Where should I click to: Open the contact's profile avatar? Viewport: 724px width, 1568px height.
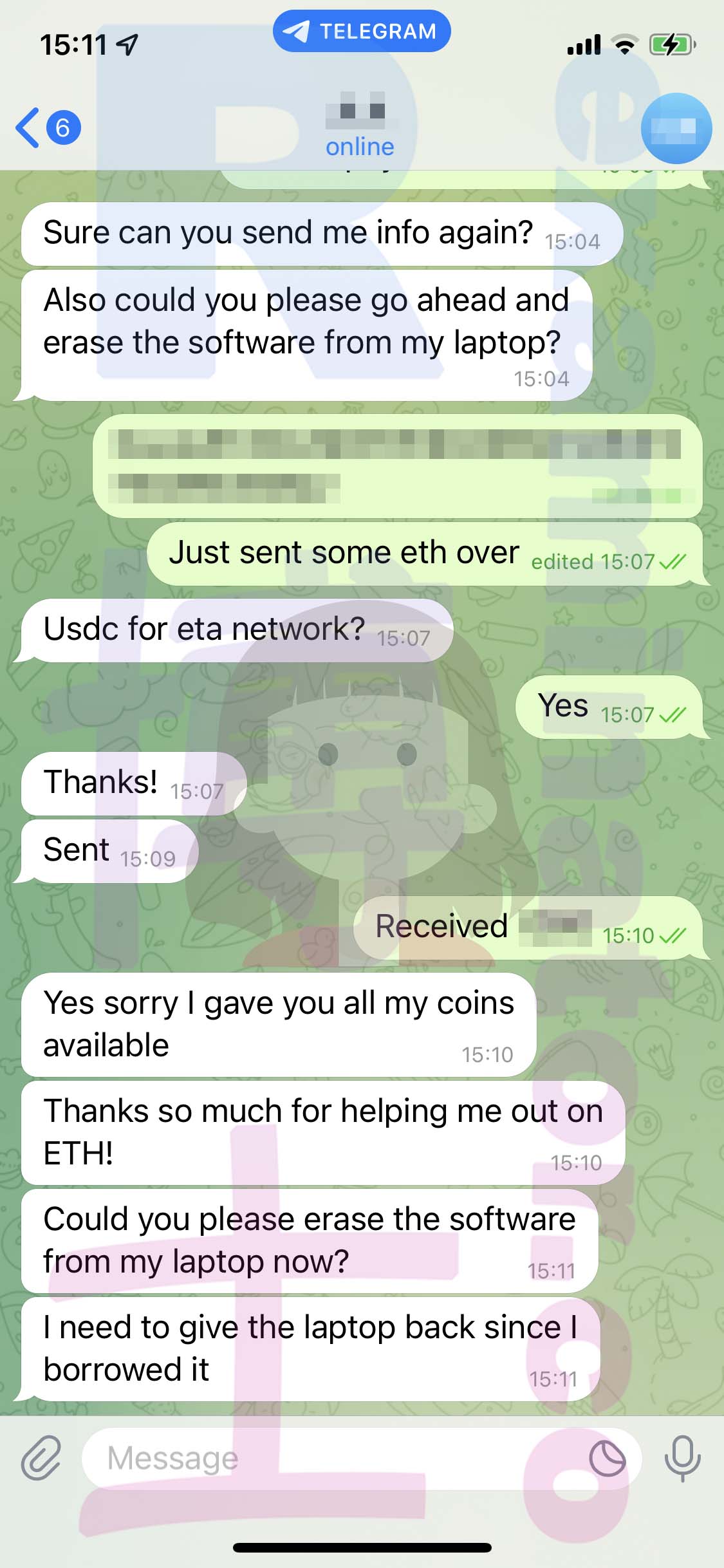[676, 128]
